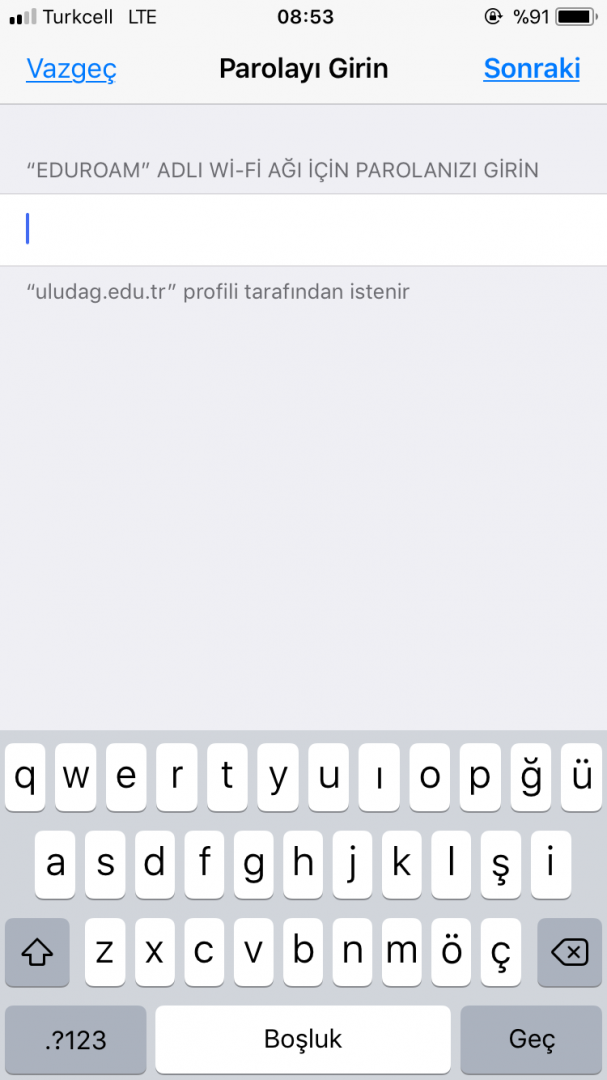The height and width of the screenshot is (1080, 607).
Task: Tap the Geç return key
Action: click(531, 1039)
